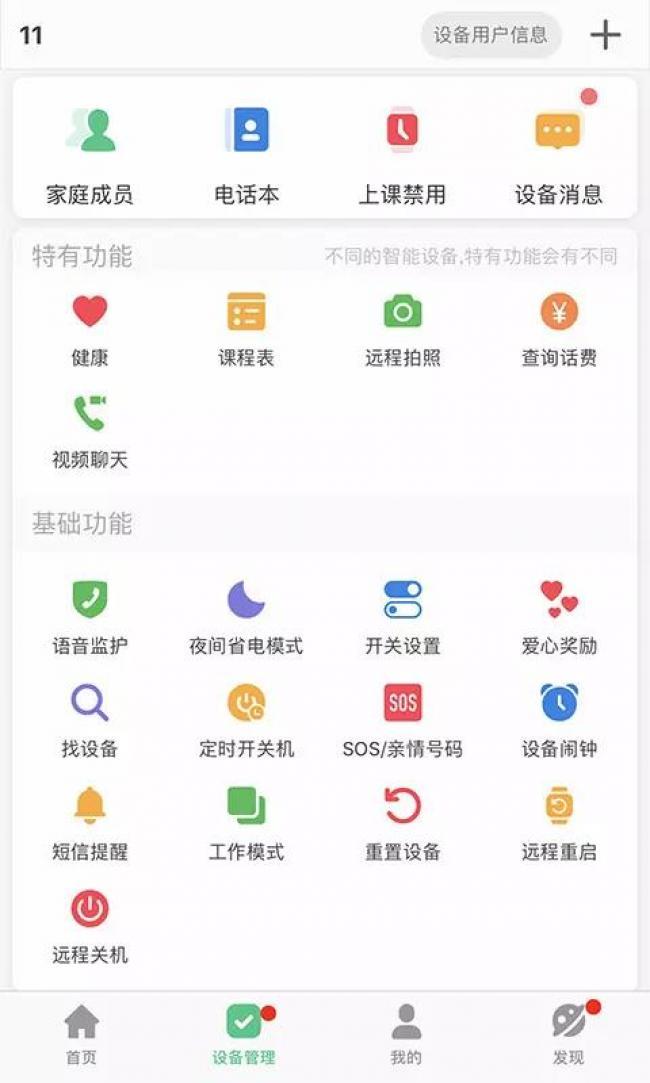This screenshot has width=650, height=1083.
Task: Switch to the 首页 home tab
Action: [x=82, y=1035]
